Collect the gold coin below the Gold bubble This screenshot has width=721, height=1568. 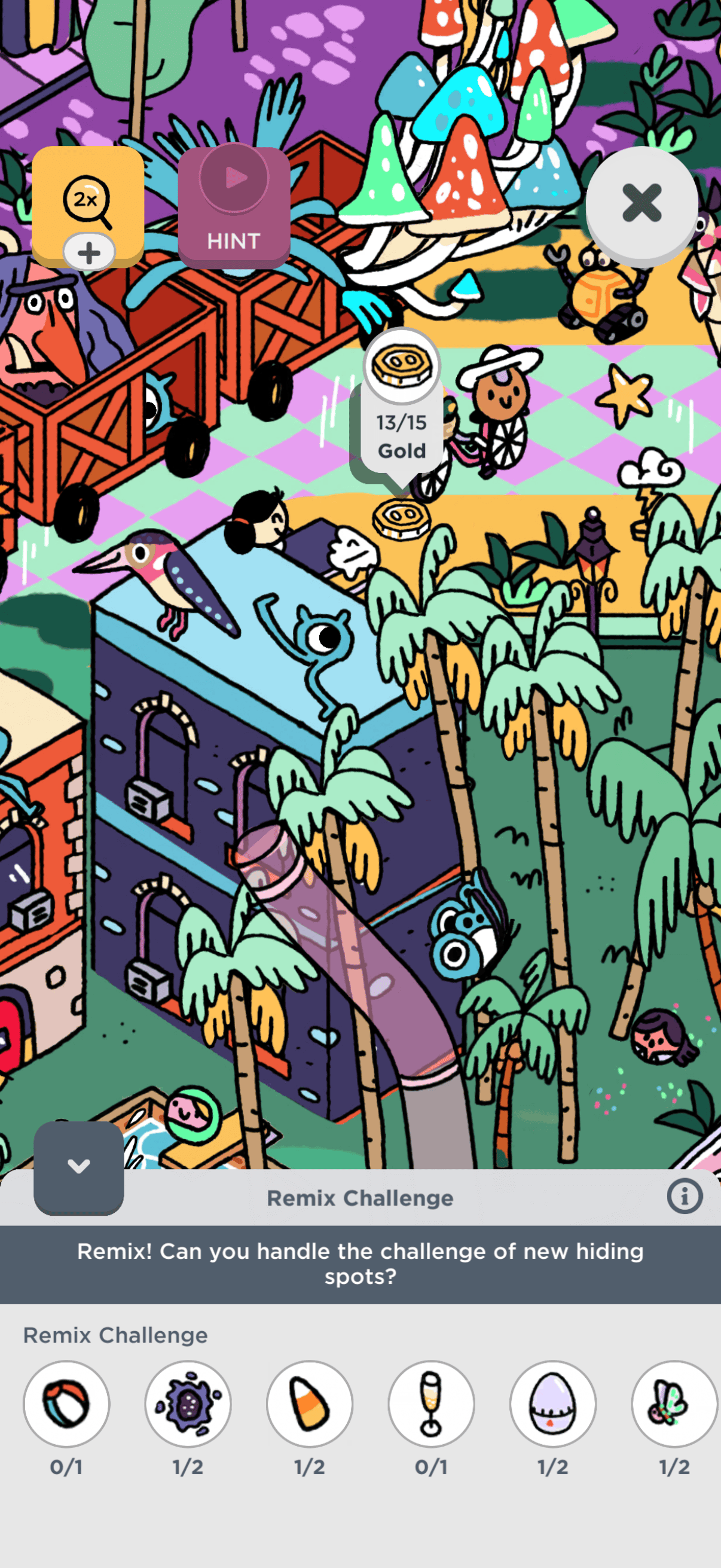point(401,519)
